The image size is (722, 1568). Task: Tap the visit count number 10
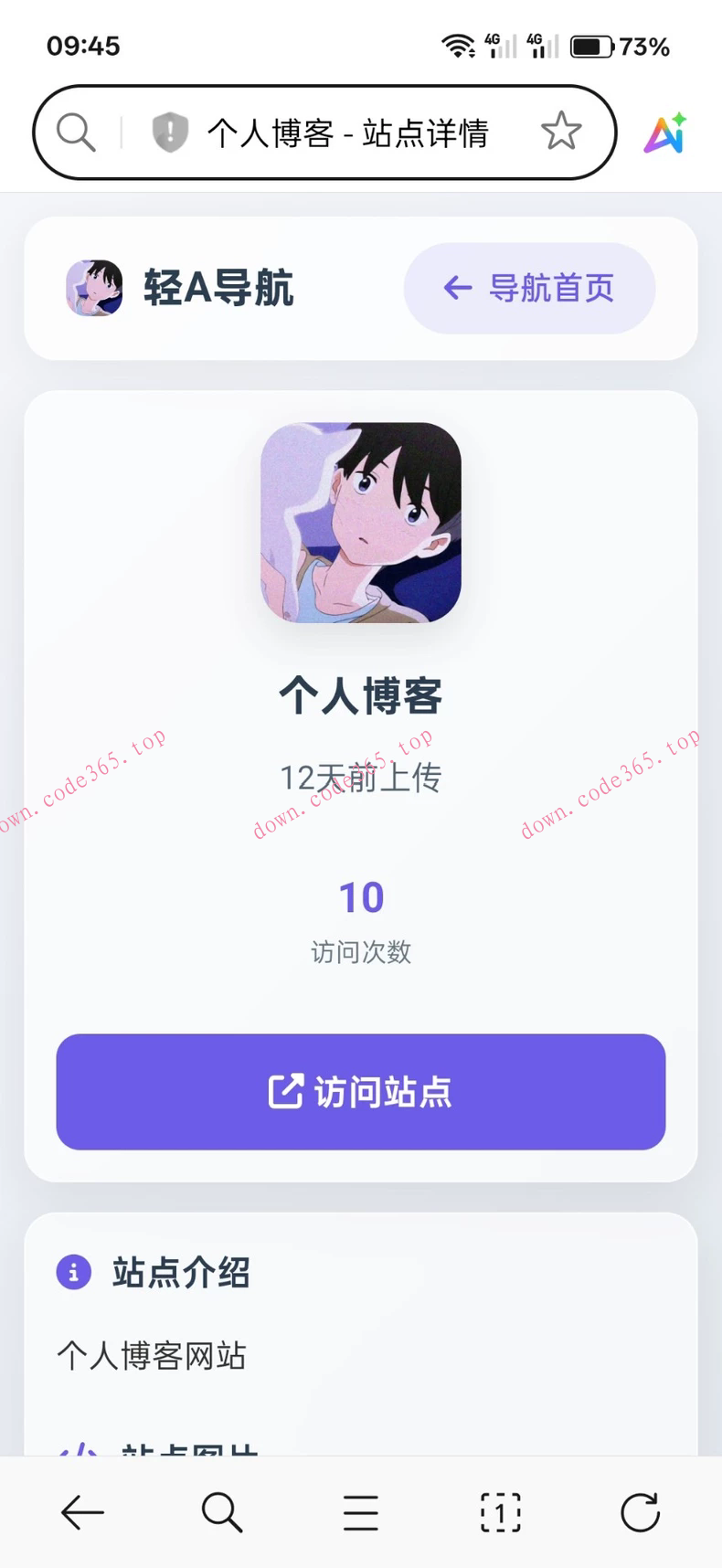point(360,896)
